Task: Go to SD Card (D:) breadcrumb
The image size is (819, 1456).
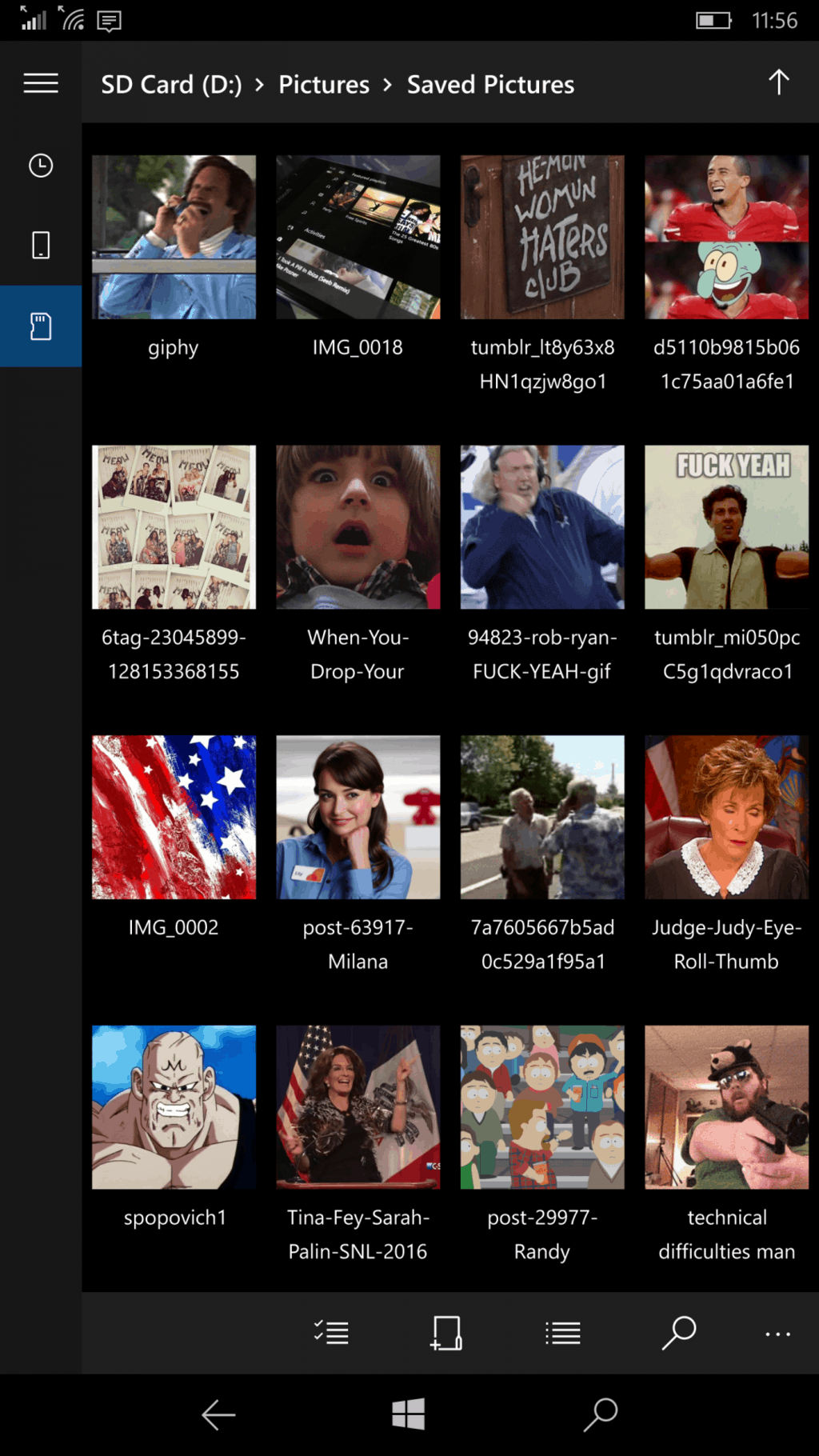Action: pyautogui.click(x=171, y=84)
